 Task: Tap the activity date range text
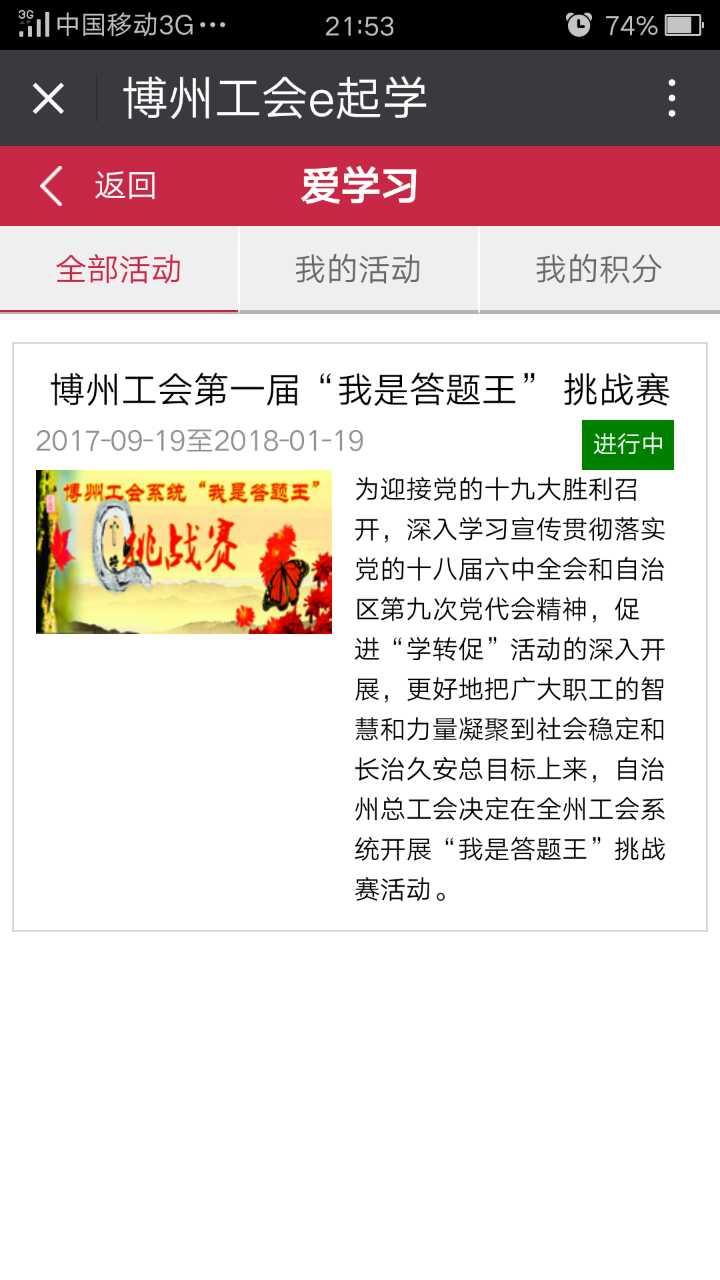pyautogui.click(x=200, y=440)
